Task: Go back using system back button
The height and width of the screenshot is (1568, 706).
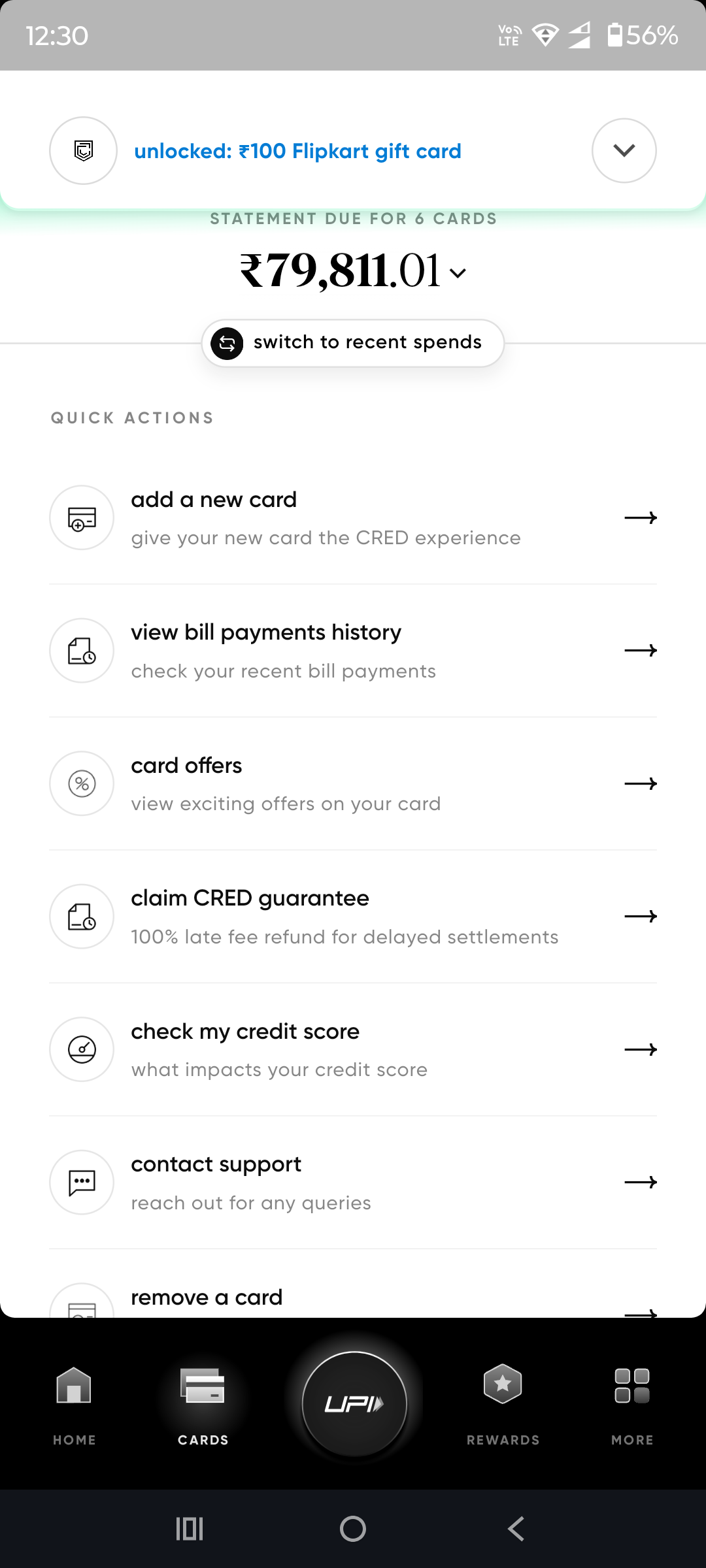Action: coord(516,1529)
